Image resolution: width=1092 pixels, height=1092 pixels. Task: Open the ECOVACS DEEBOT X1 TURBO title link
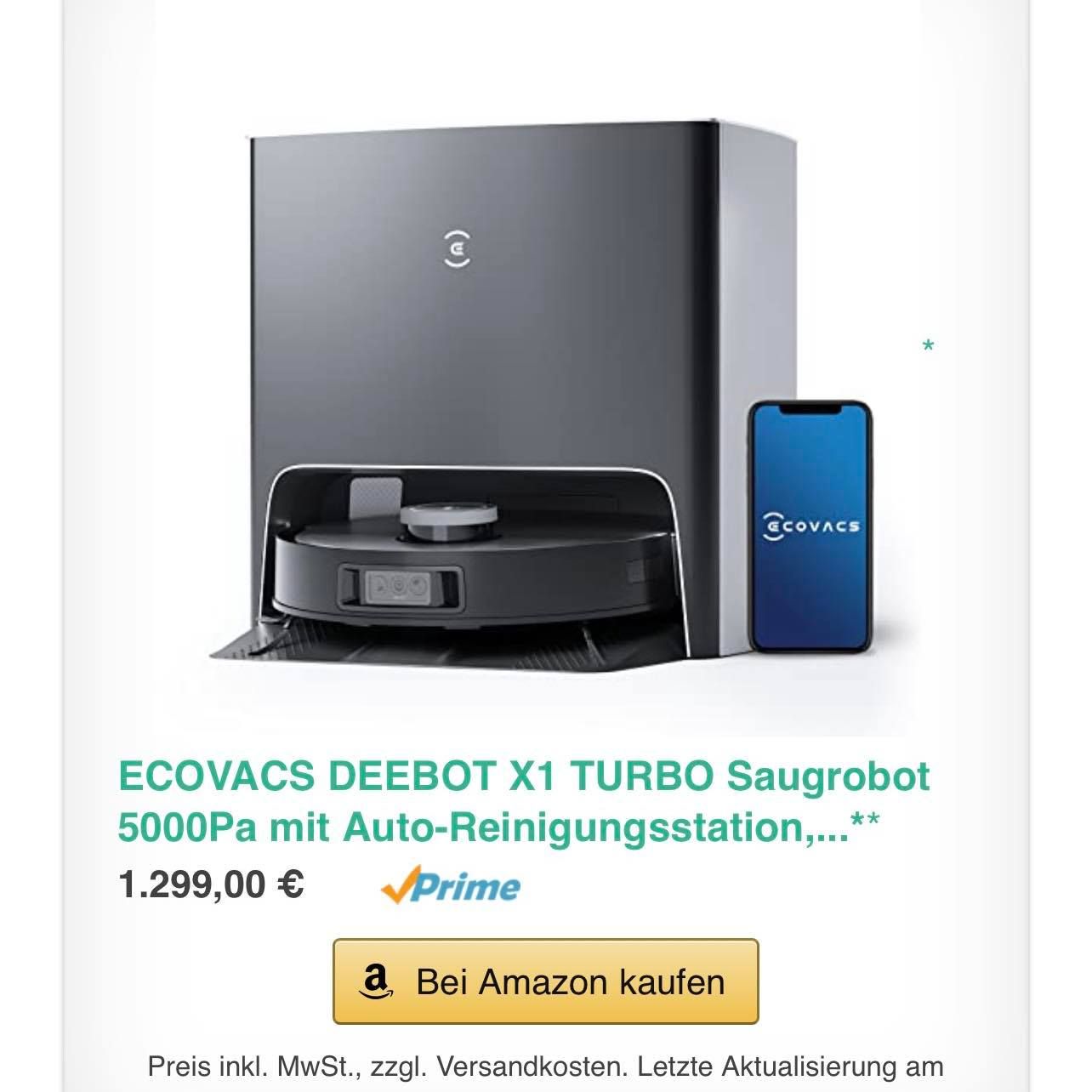[523, 800]
